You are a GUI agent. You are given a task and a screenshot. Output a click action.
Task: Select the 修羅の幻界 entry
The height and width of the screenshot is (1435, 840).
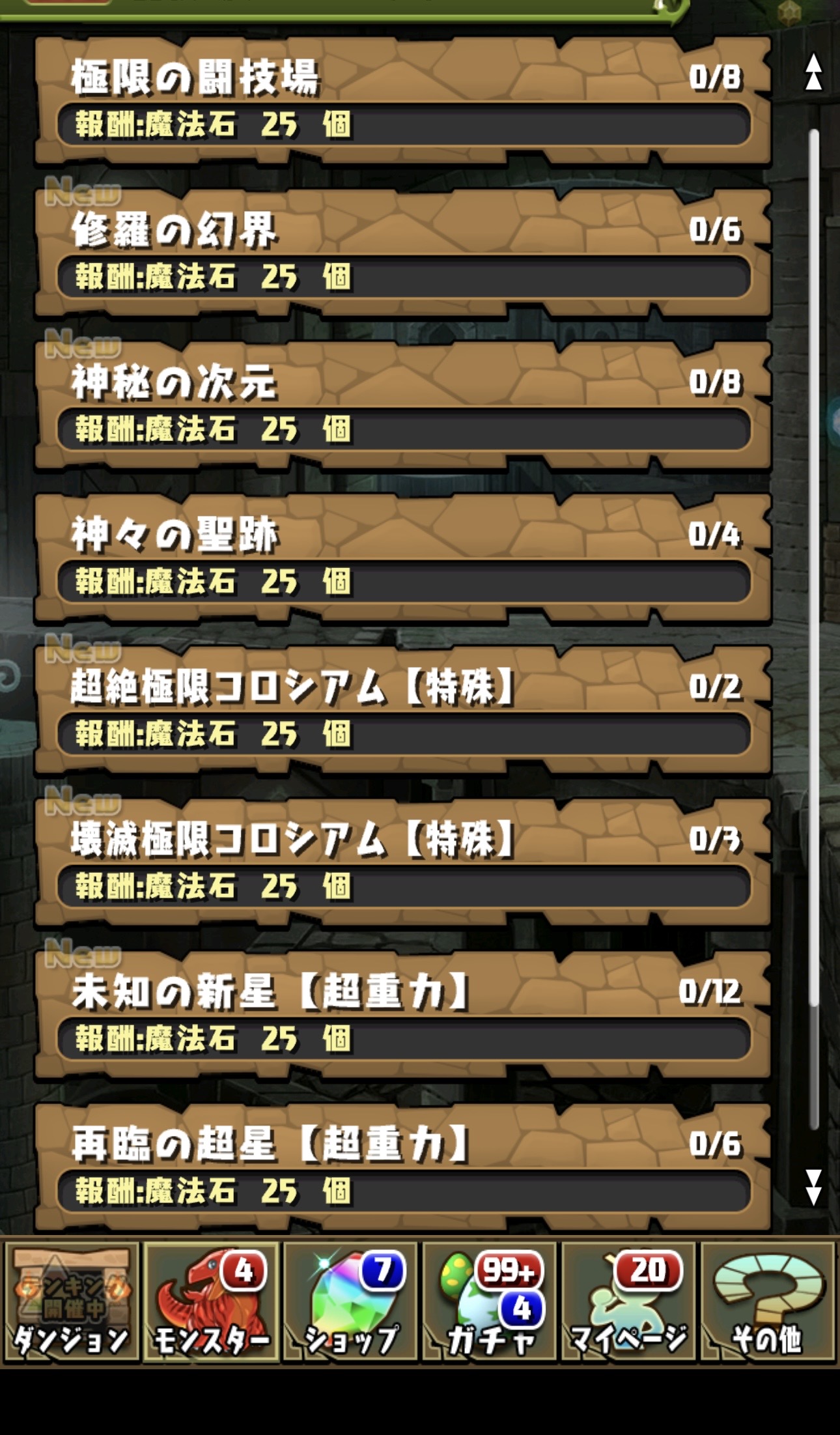402,253
